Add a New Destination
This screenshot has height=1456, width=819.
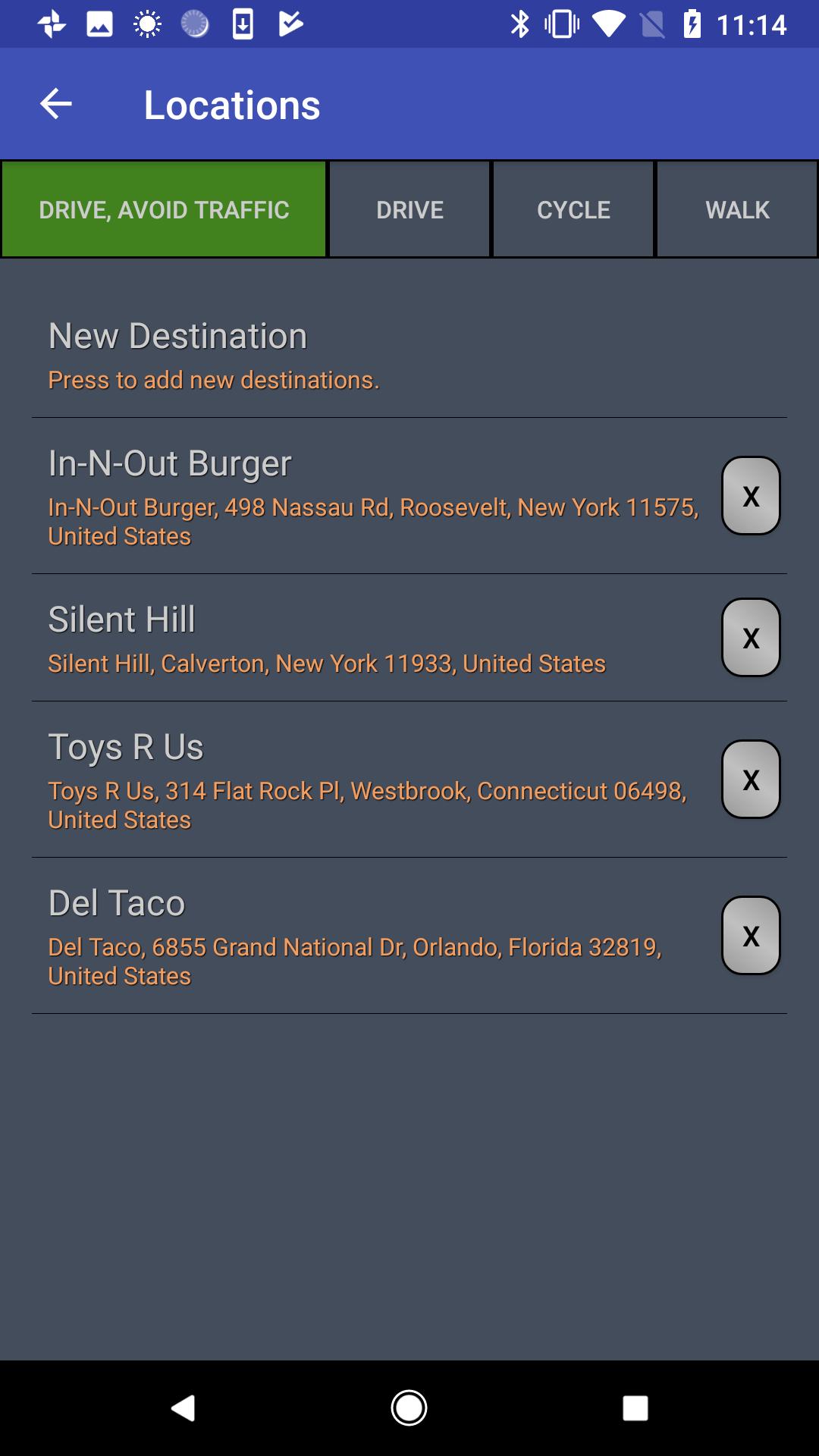(409, 355)
